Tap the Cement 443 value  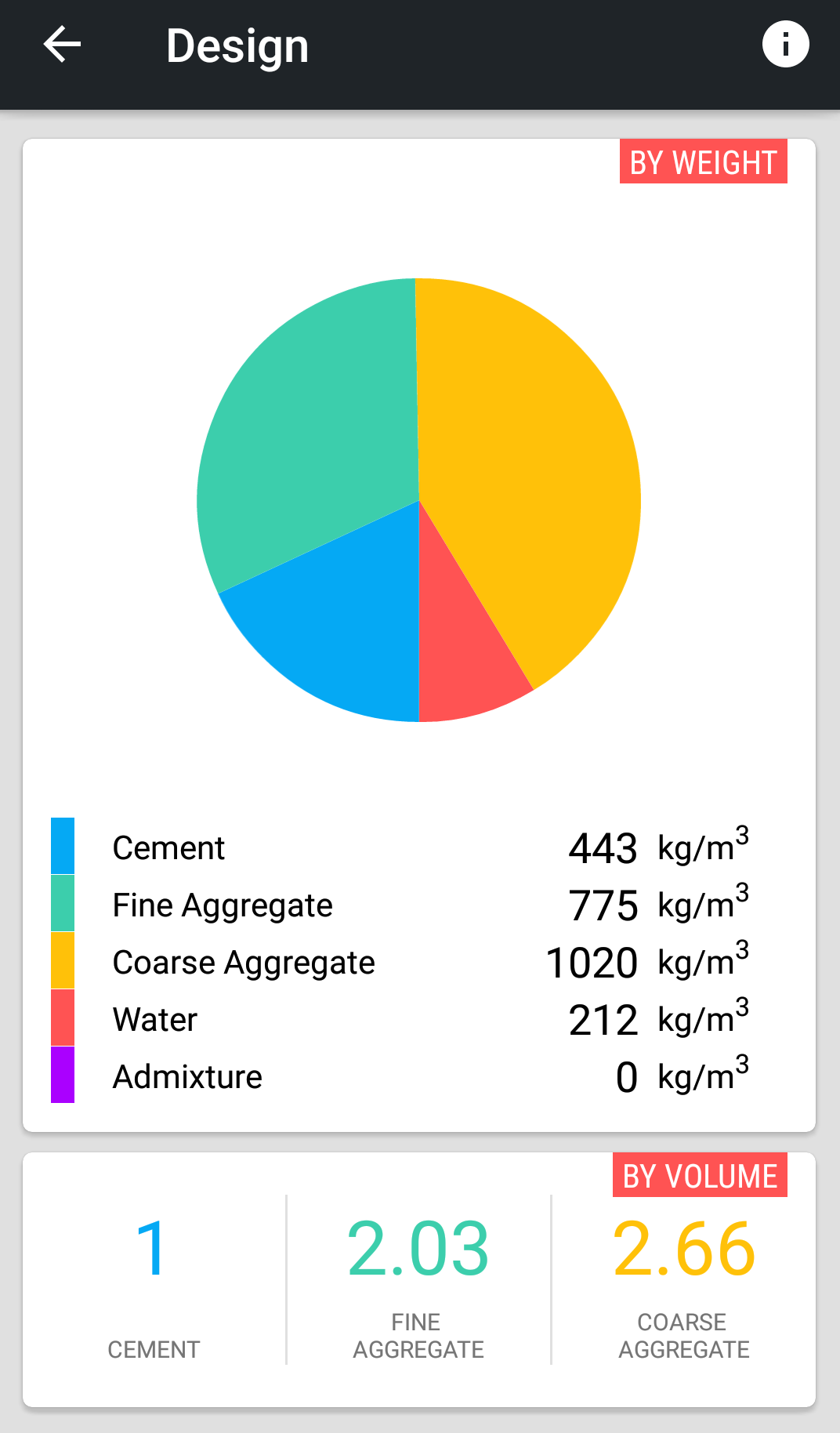[605, 847]
